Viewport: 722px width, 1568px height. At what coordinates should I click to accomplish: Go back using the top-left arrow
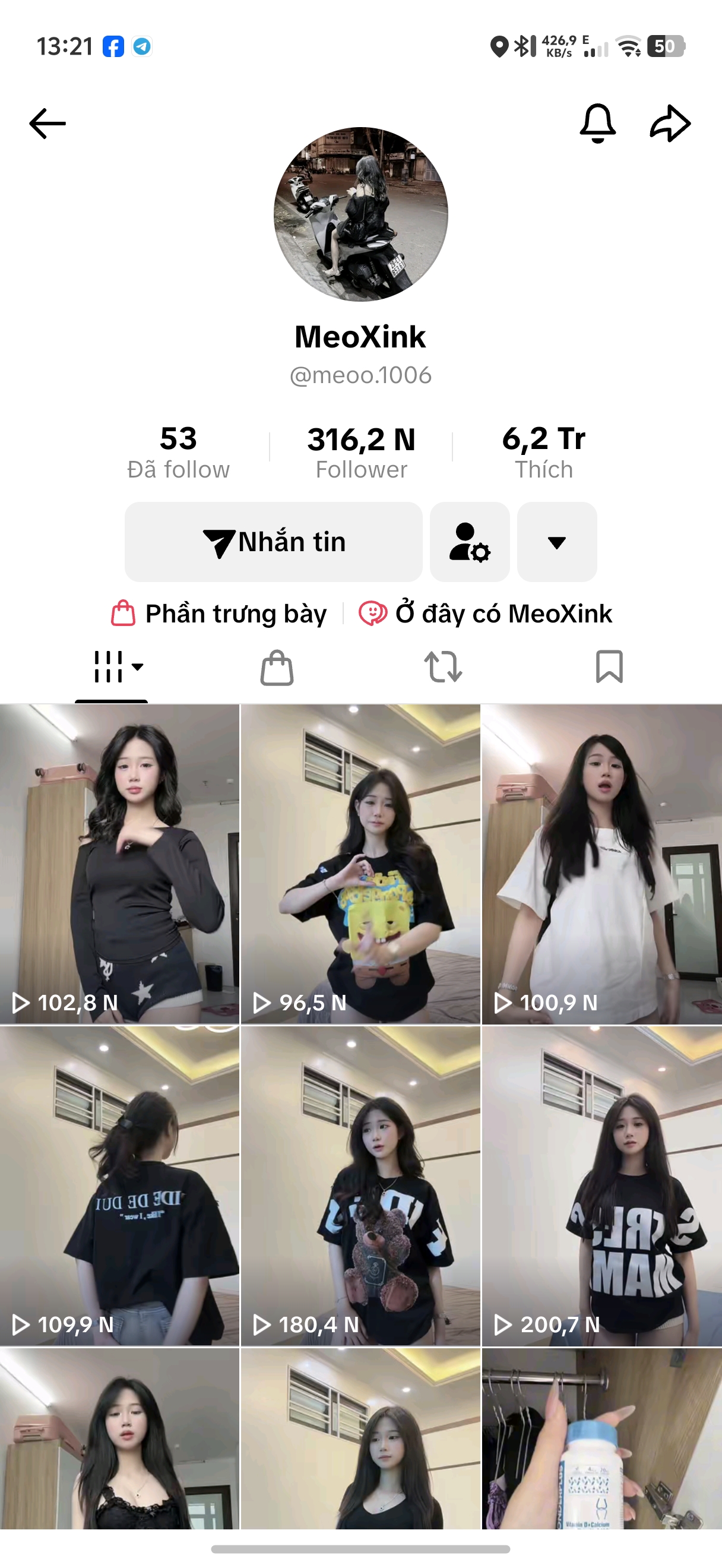[47, 124]
